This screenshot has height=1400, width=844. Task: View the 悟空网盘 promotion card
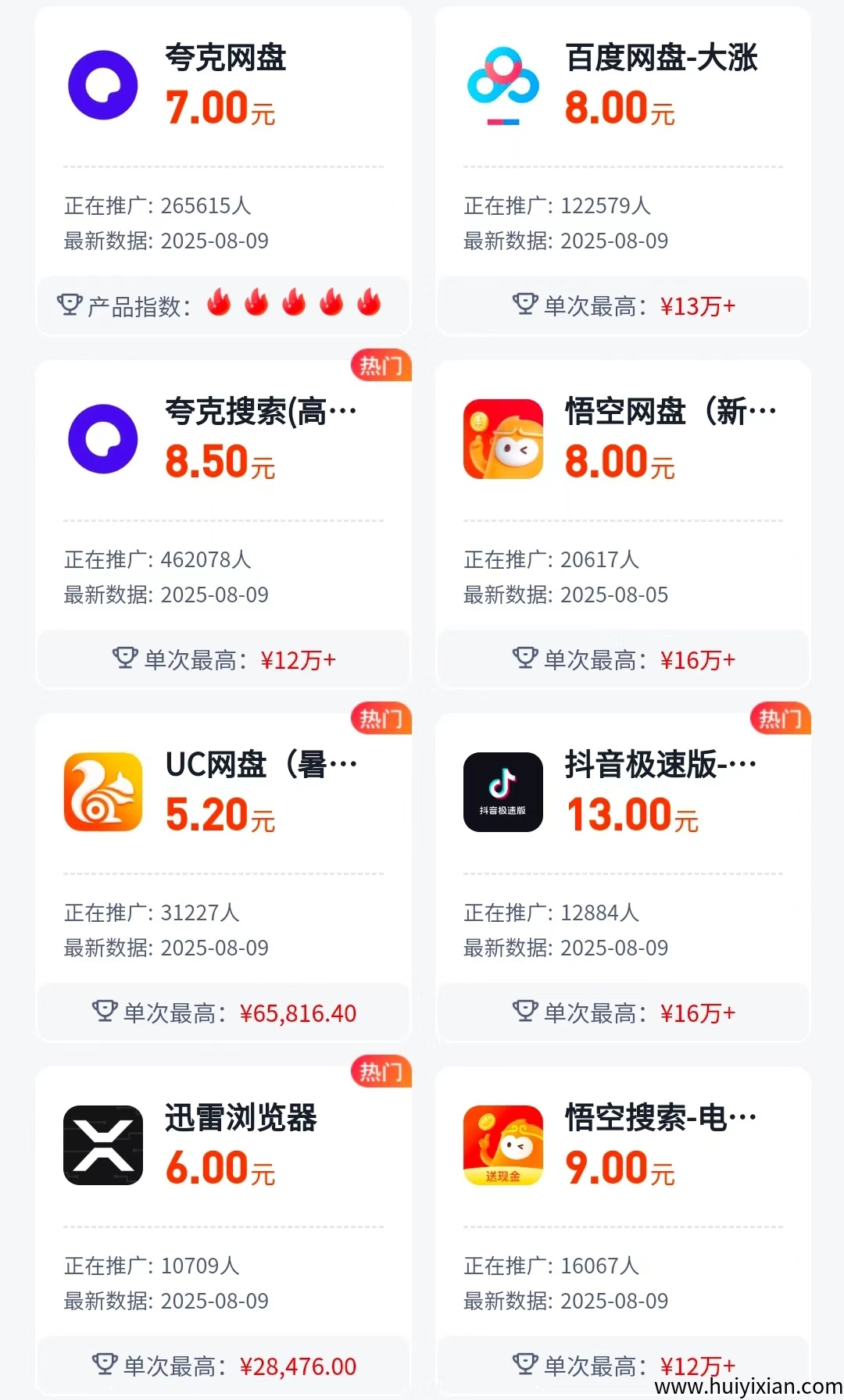[623, 523]
